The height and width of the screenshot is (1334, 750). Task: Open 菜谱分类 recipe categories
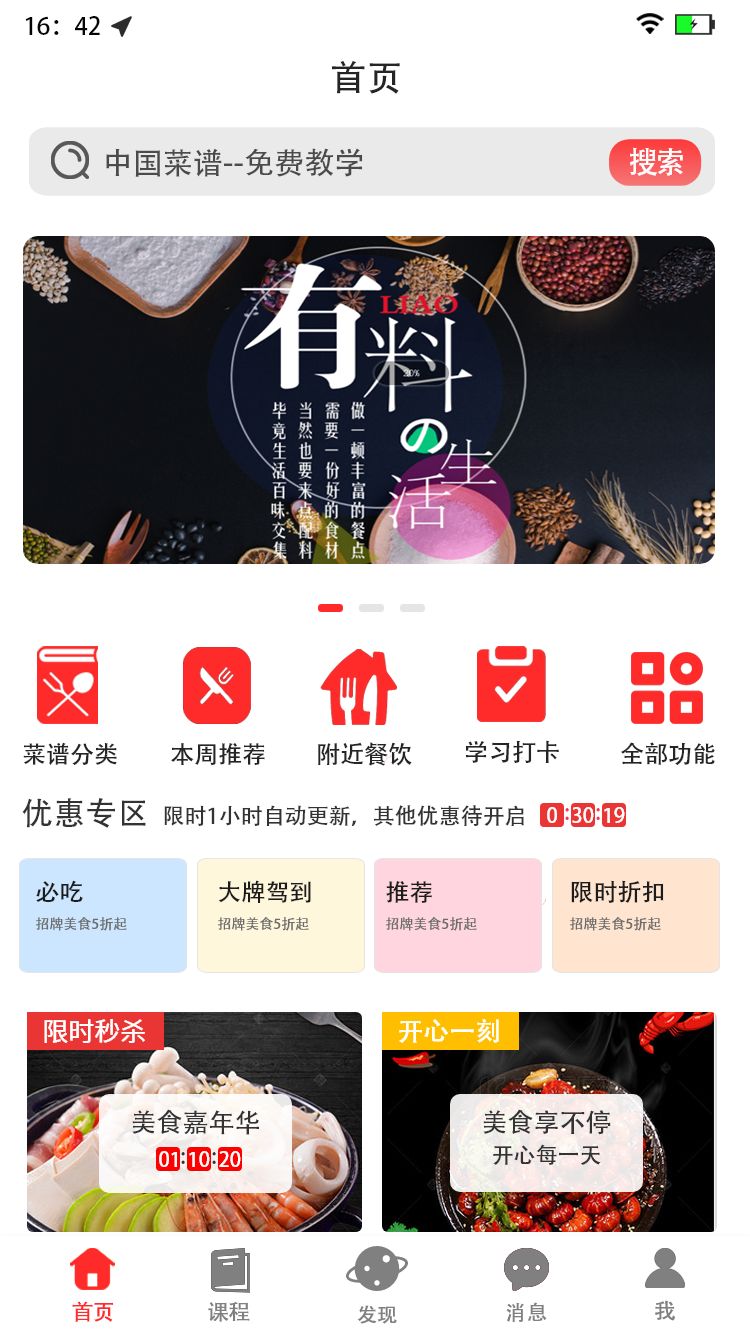(69, 704)
